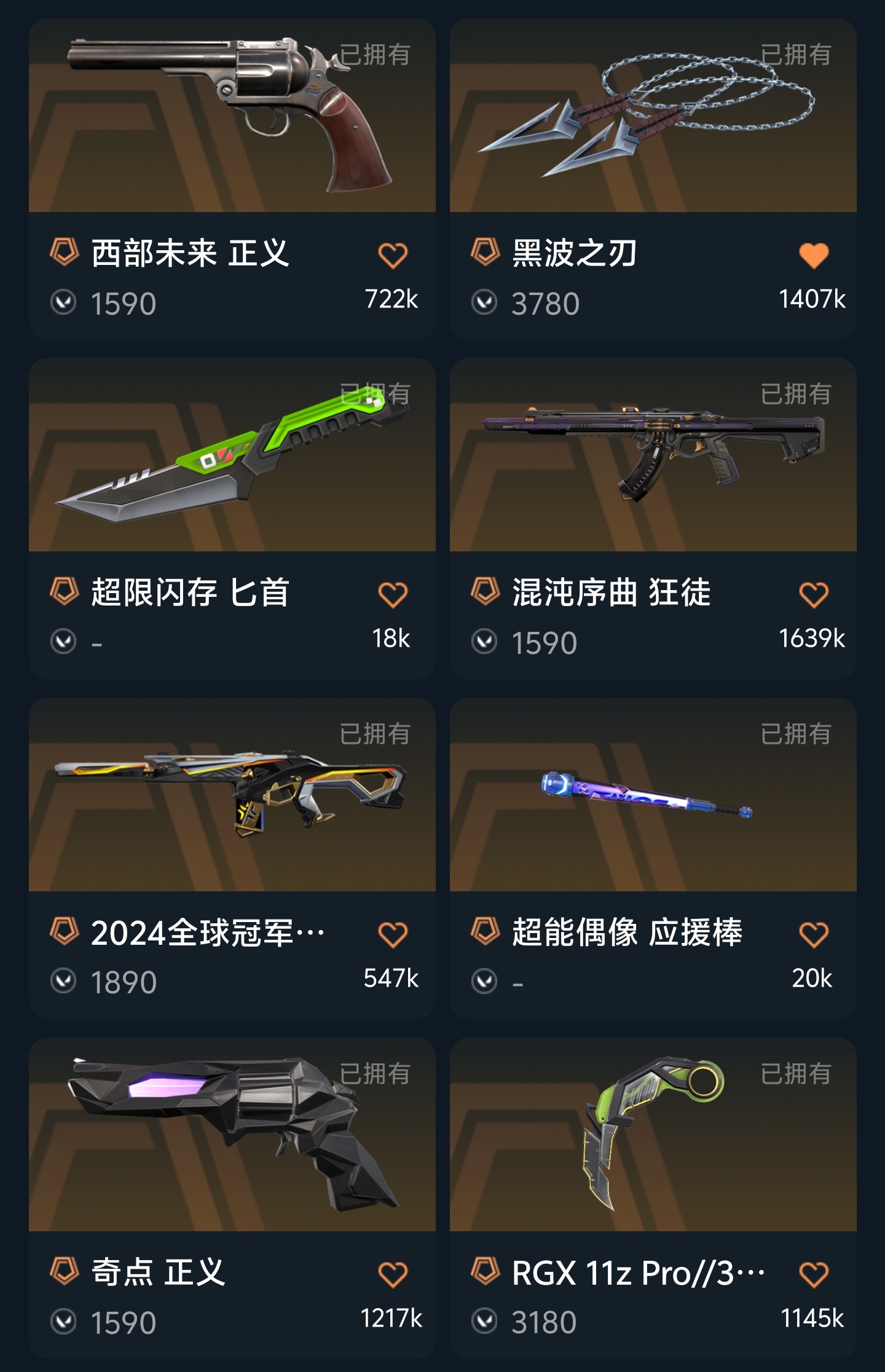Open the 2024全球冠军 skin card
This screenshot has width=885, height=1372.
(x=232, y=858)
